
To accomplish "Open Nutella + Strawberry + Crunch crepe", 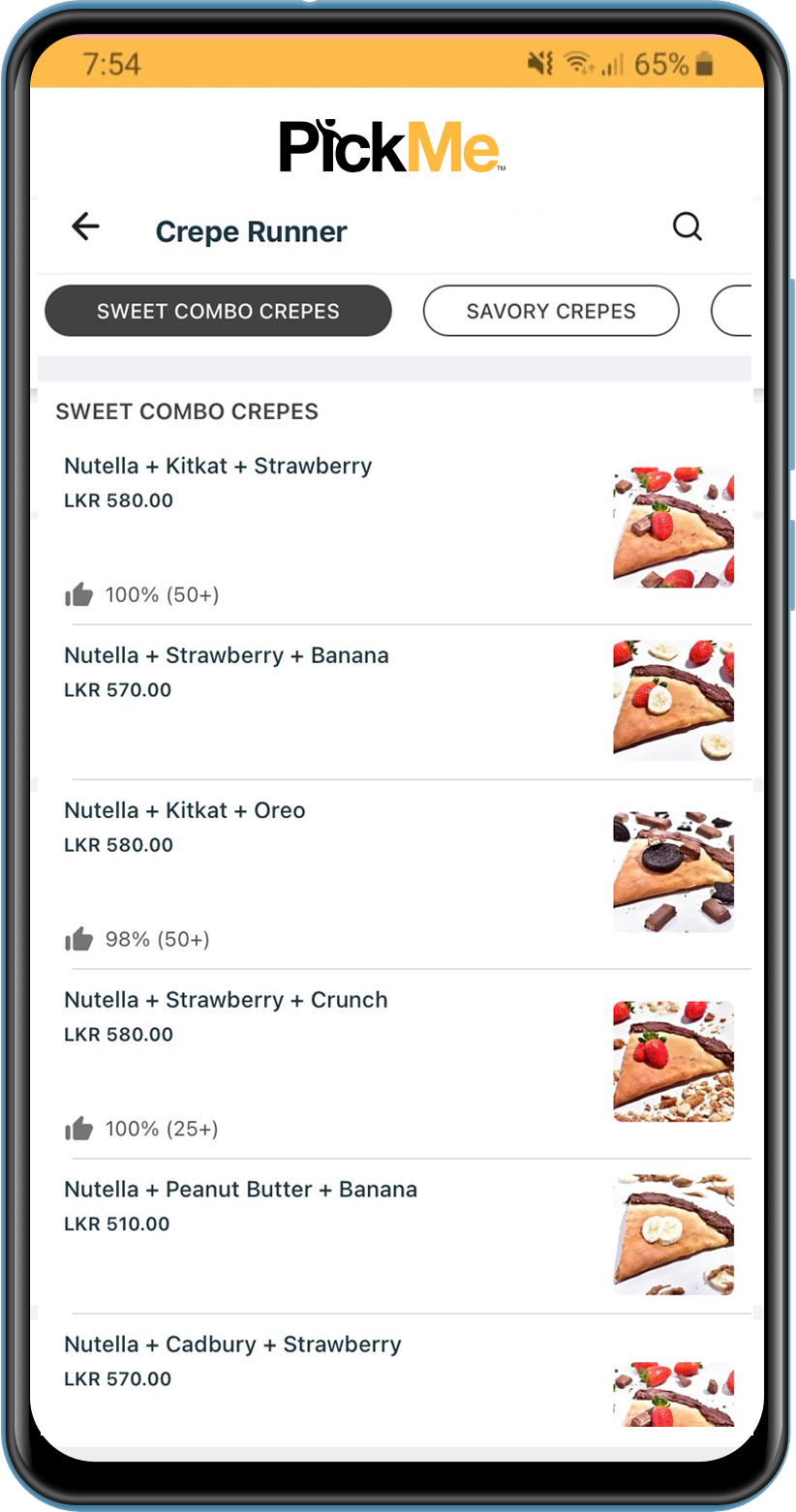I will click(x=226, y=1000).
